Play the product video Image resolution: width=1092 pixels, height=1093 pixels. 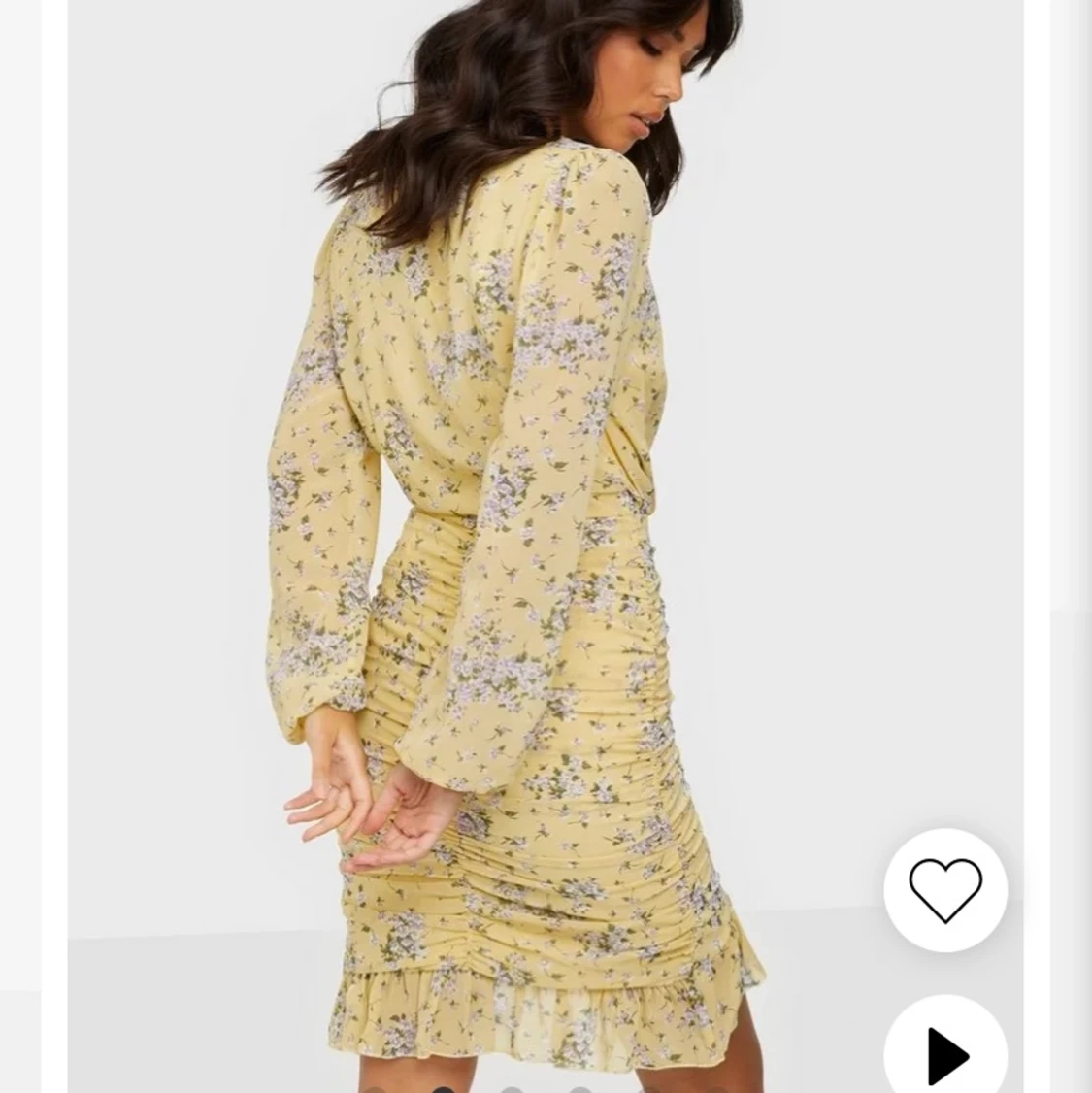(945, 1053)
